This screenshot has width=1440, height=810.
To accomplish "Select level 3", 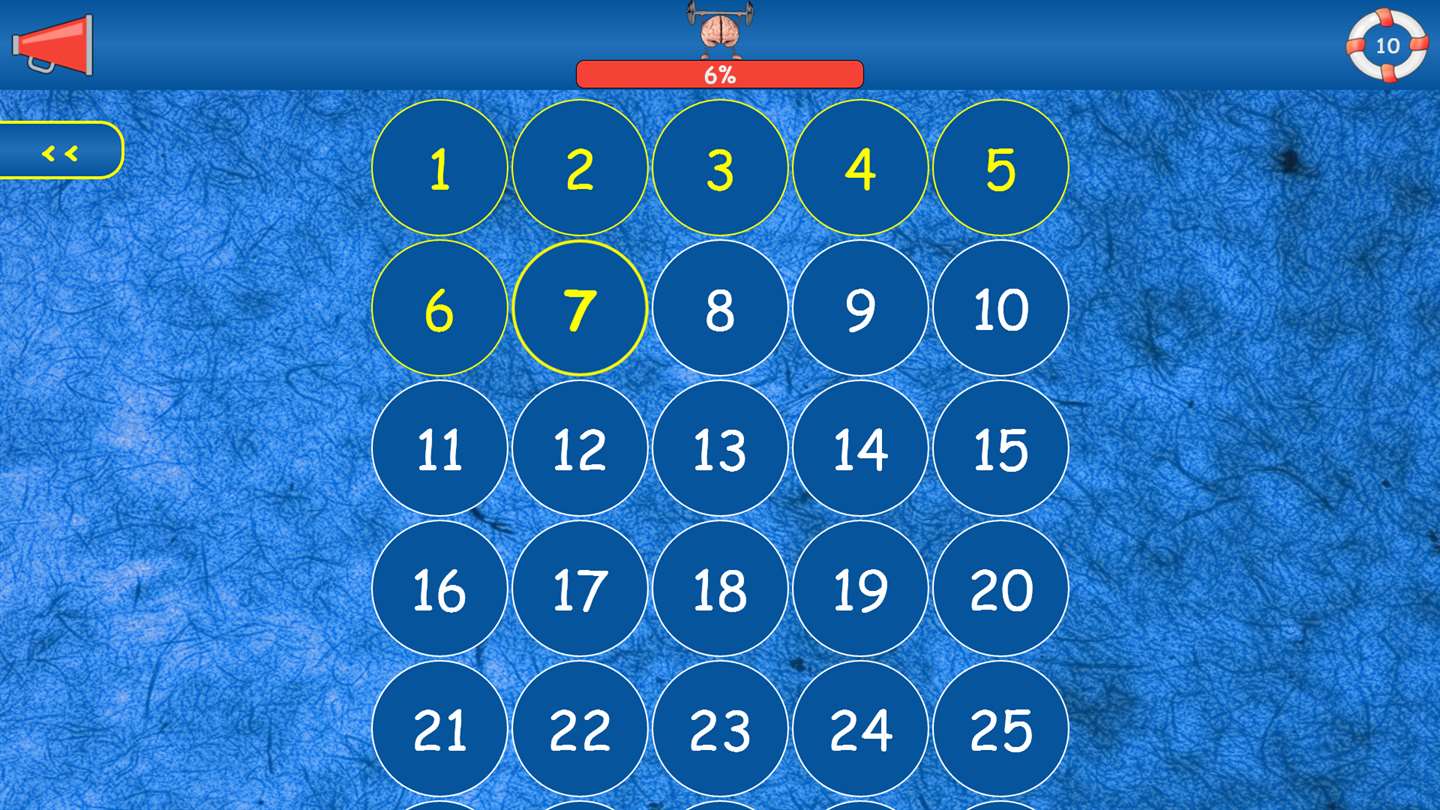I will click(720, 168).
